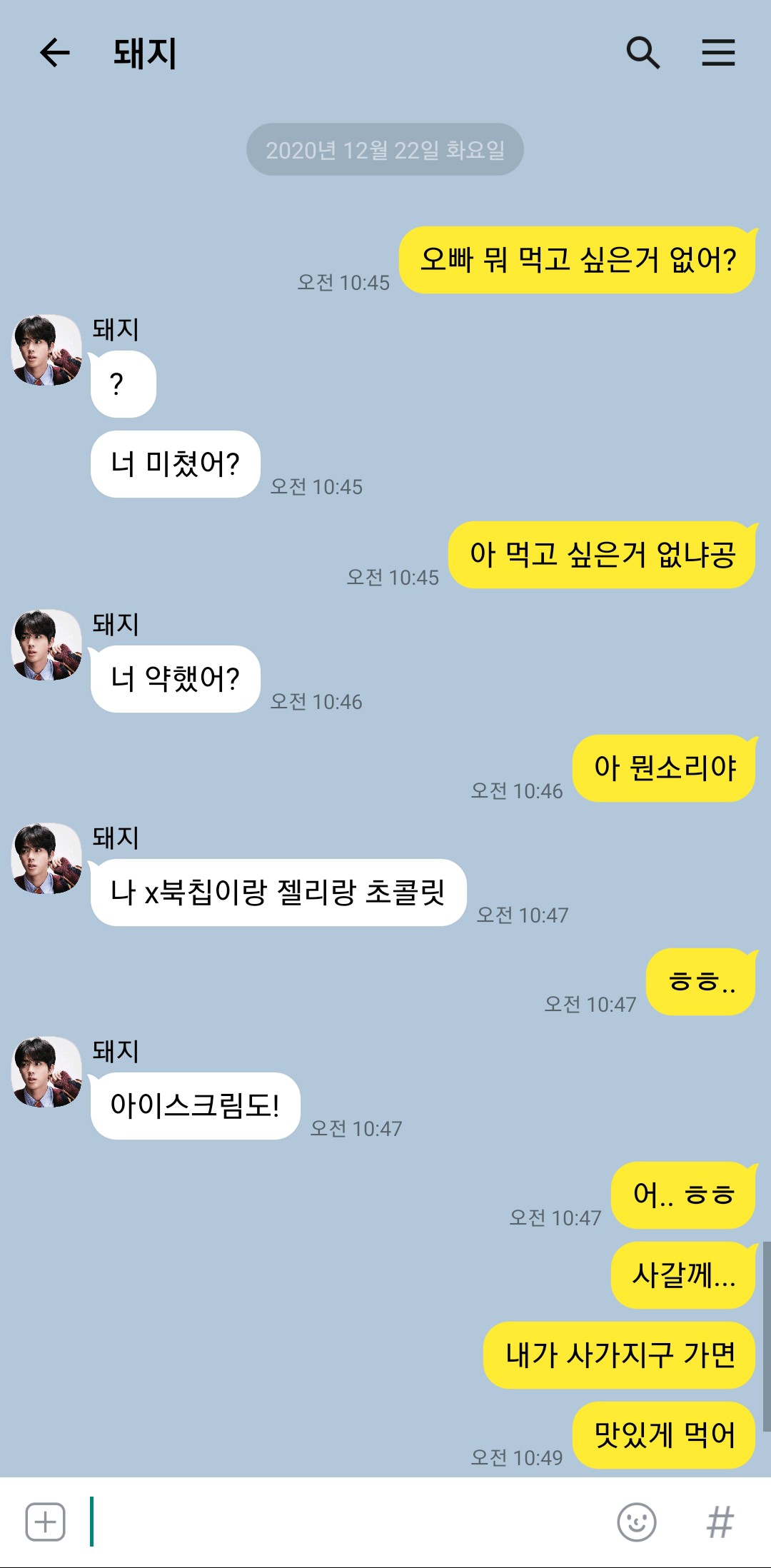Image resolution: width=771 pixels, height=1568 pixels.
Task: Open 돼지's profile picture beside the ? message
Action: pos(47,351)
